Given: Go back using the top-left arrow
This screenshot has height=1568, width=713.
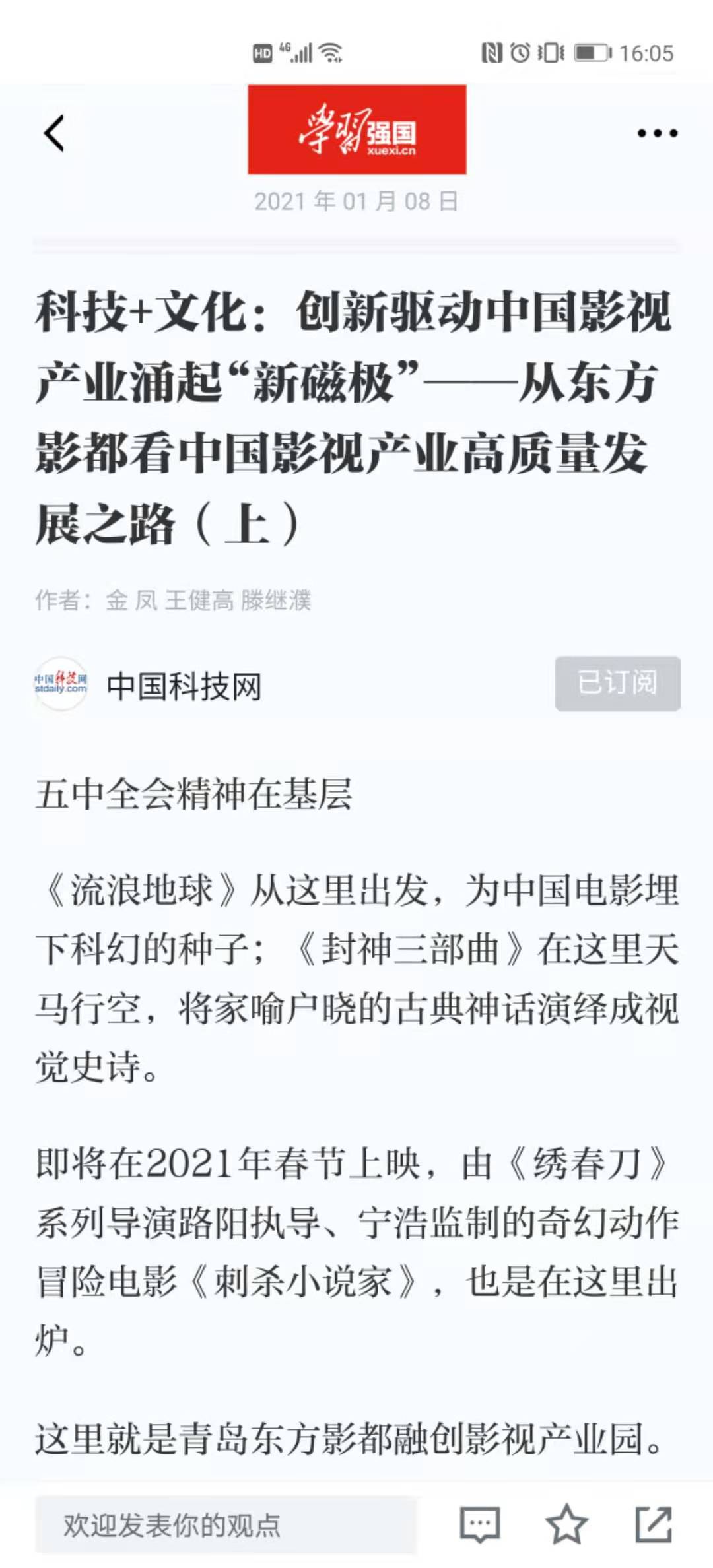Looking at the screenshot, I should (x=55, y=133).
